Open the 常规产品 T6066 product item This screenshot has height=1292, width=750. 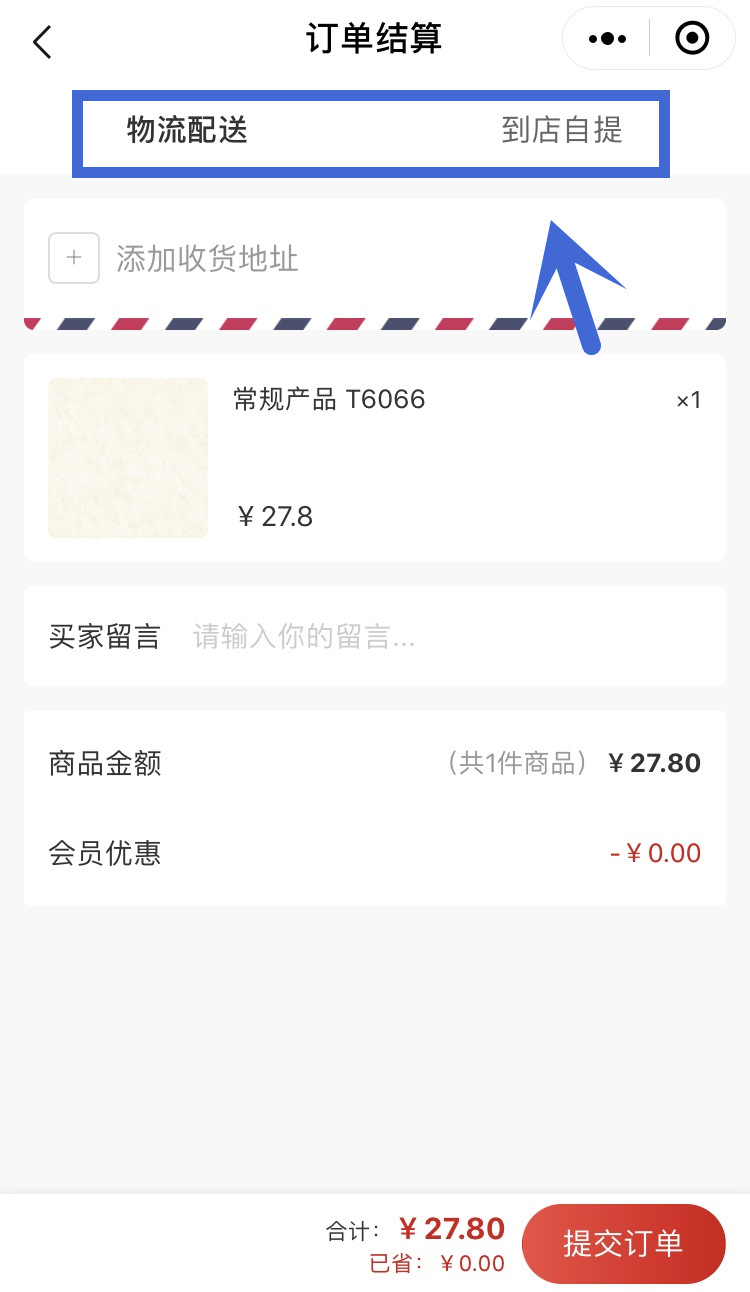click(x=374, y=458)
